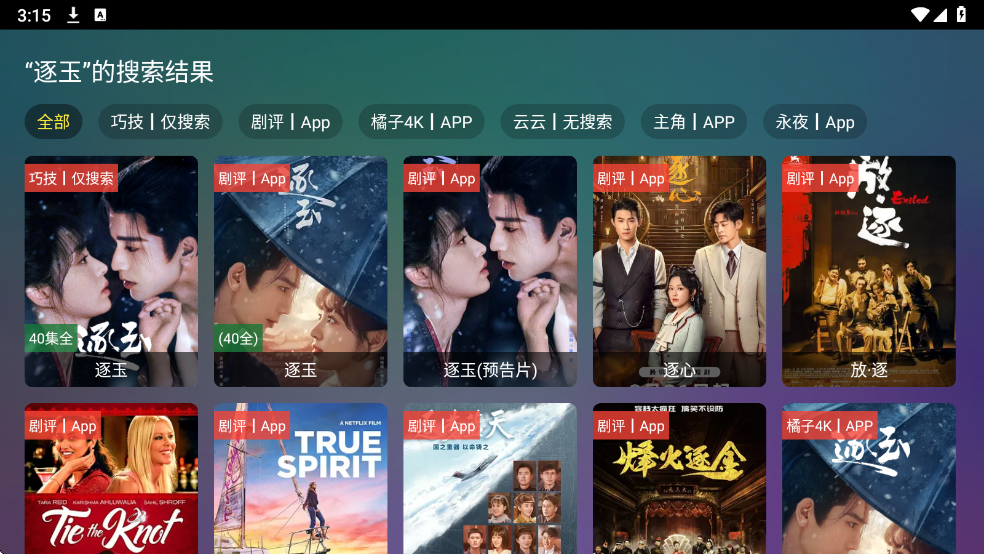Filter results by 主角 | APP
The height and width of the screenshot is (554, 984).
point(693,122)
